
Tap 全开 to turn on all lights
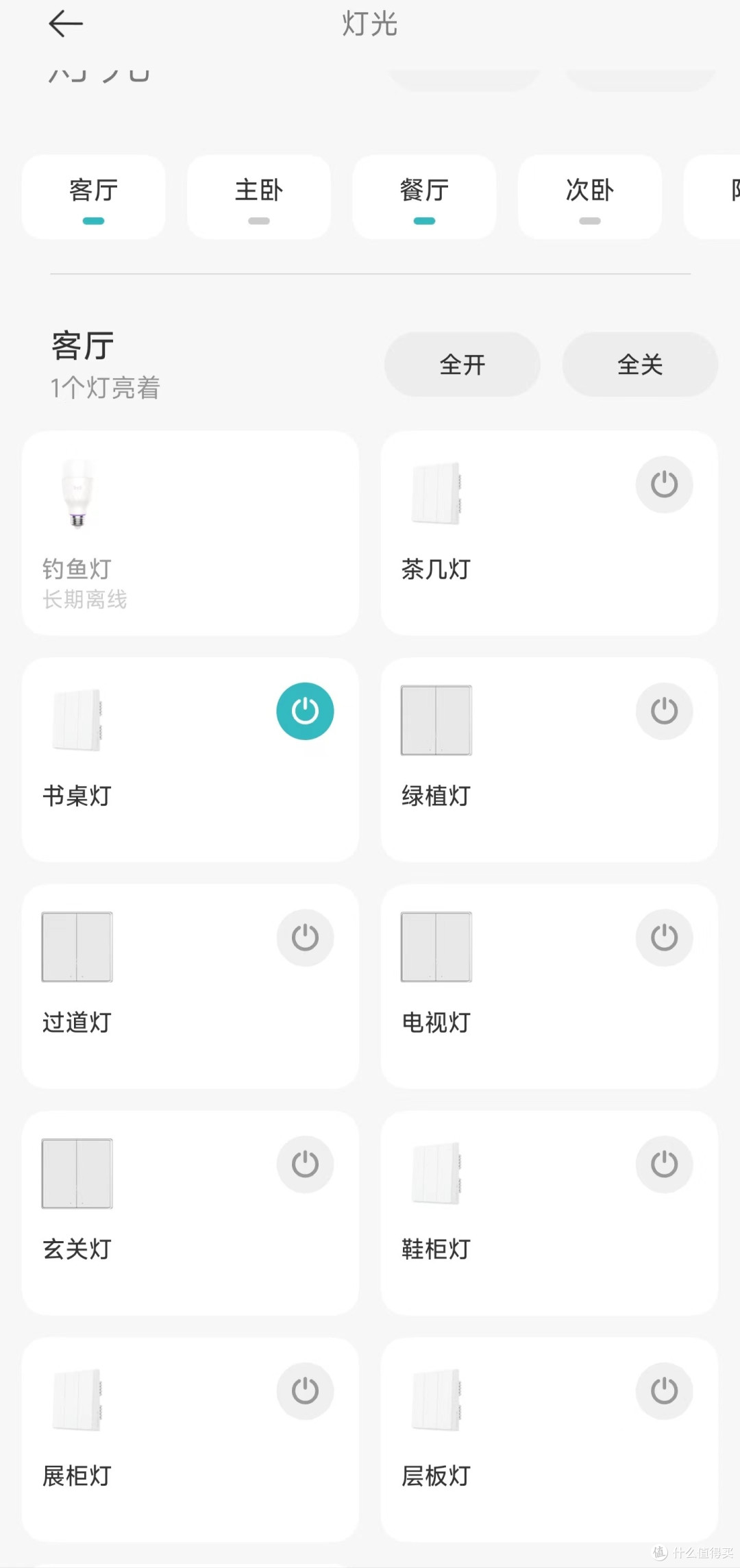click(x=462, y=365)
